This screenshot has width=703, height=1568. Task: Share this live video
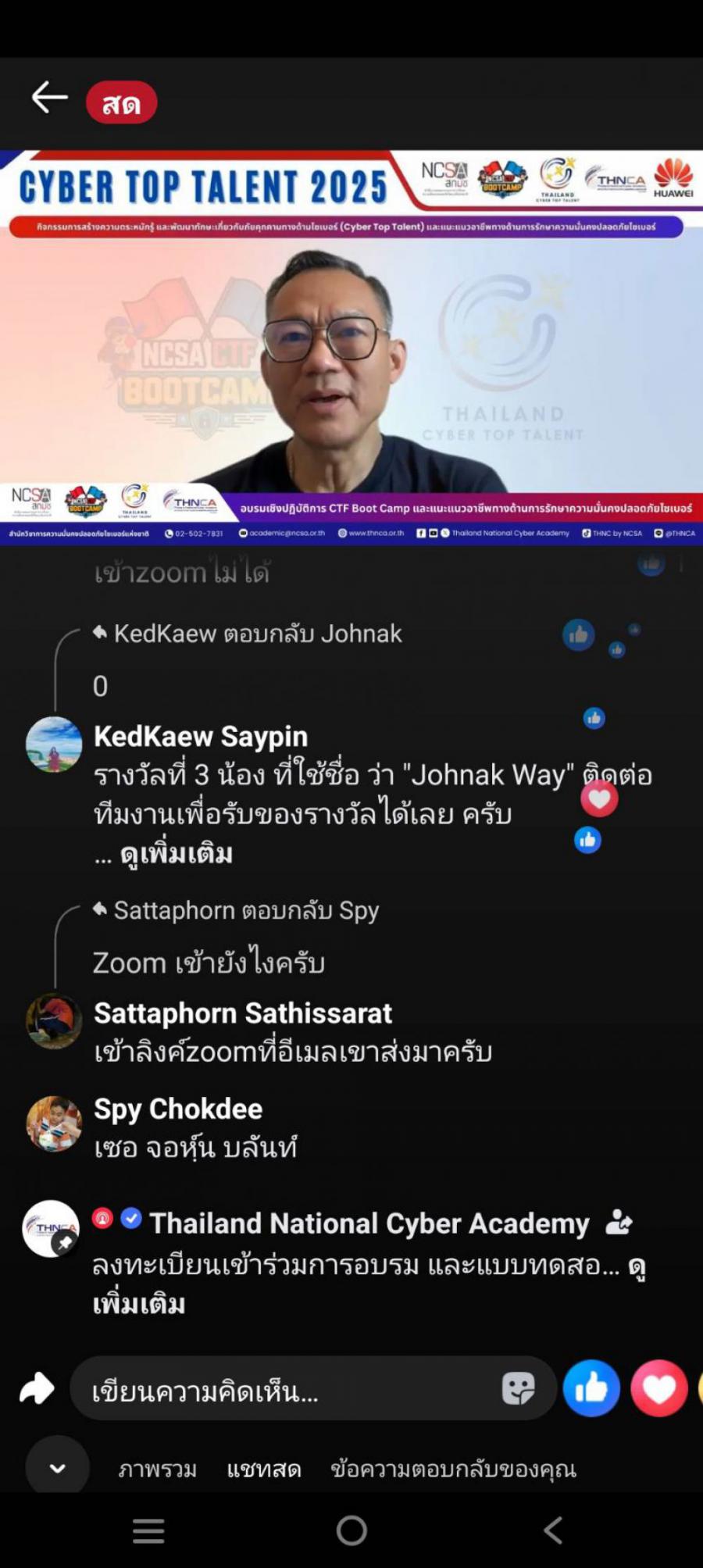tap(37, 1388)
